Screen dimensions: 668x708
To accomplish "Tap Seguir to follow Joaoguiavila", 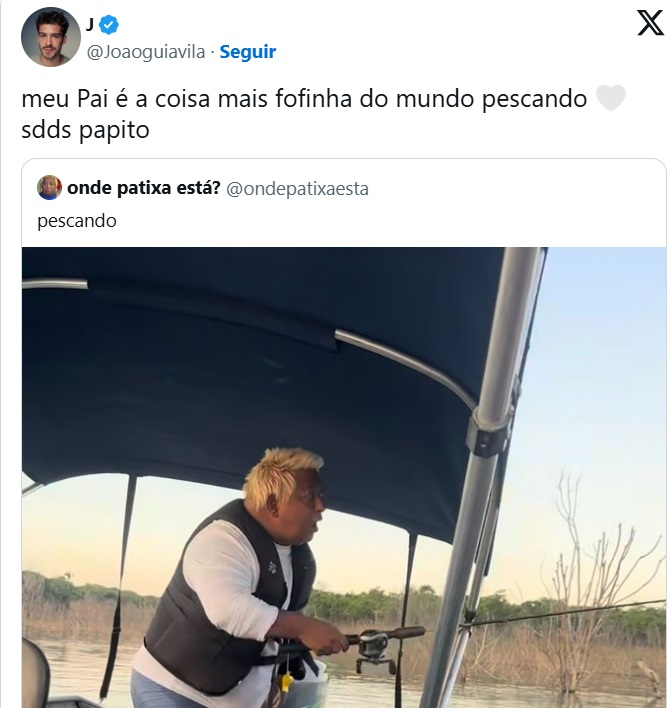I will [247, 52].
